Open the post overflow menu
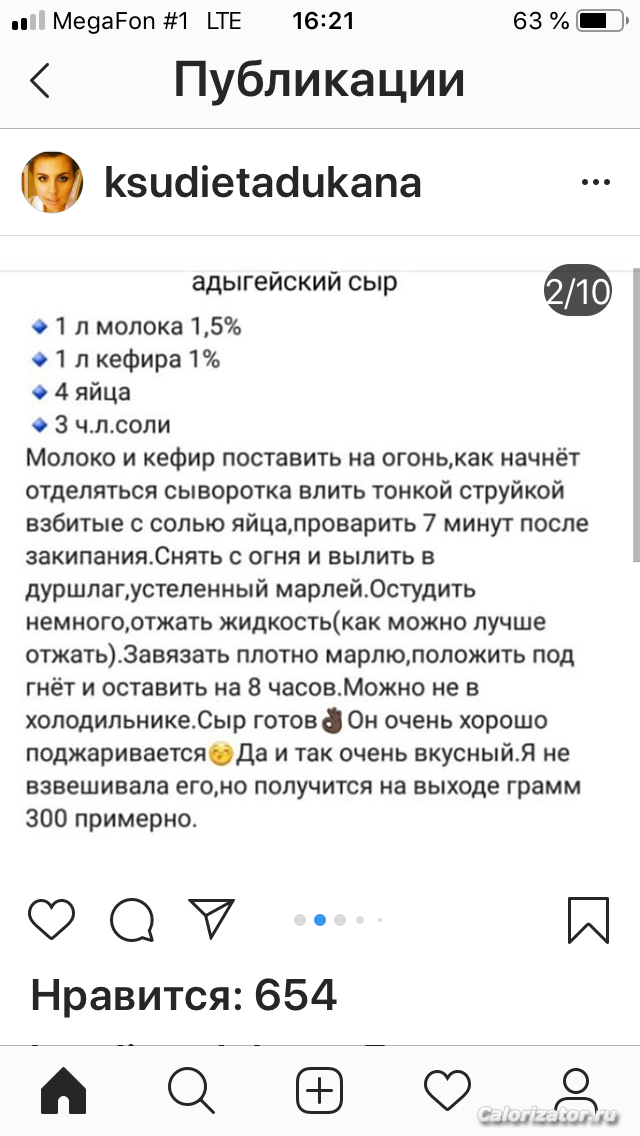640x1136 pixels. [595, 183]
